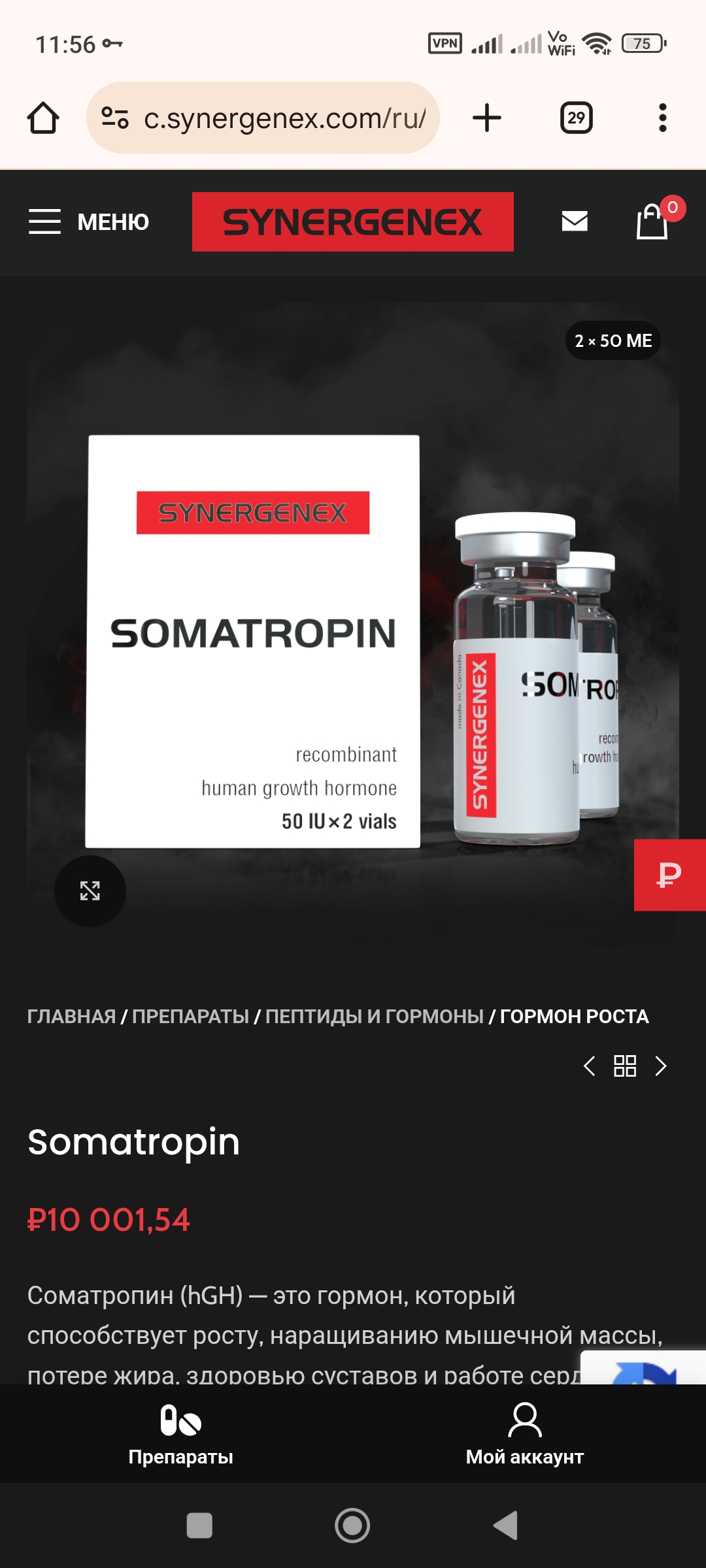Open the browser home page
Screen dimensions: 706x1568
(43, 118)
